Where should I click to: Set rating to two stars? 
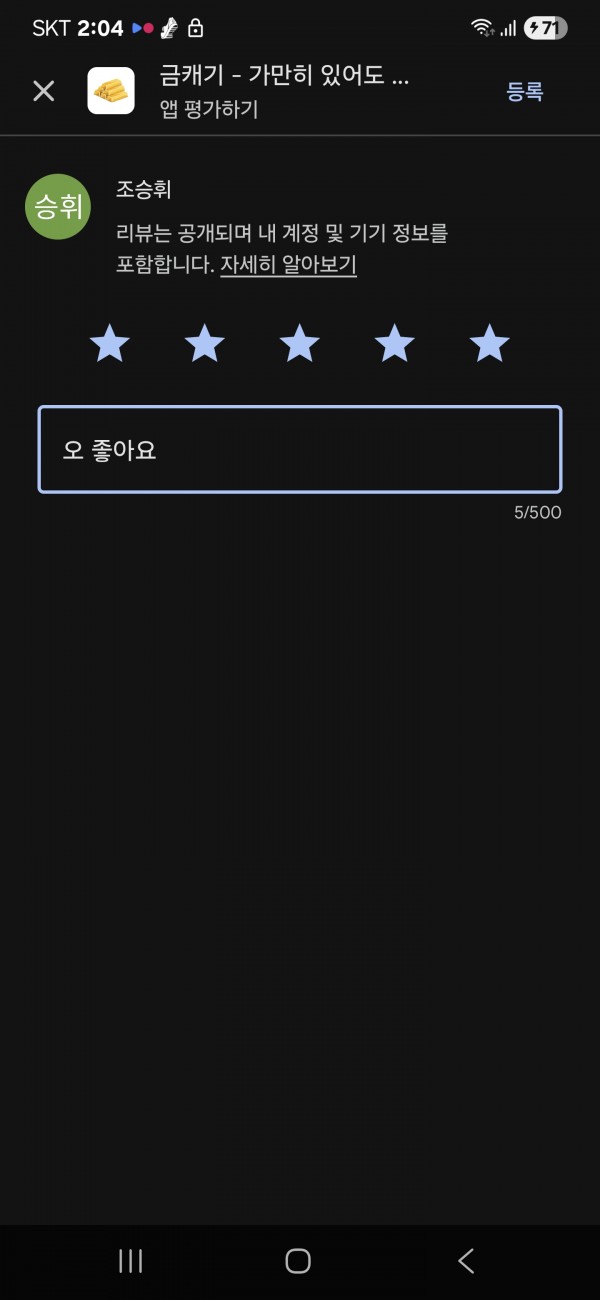tap(205, 343)
